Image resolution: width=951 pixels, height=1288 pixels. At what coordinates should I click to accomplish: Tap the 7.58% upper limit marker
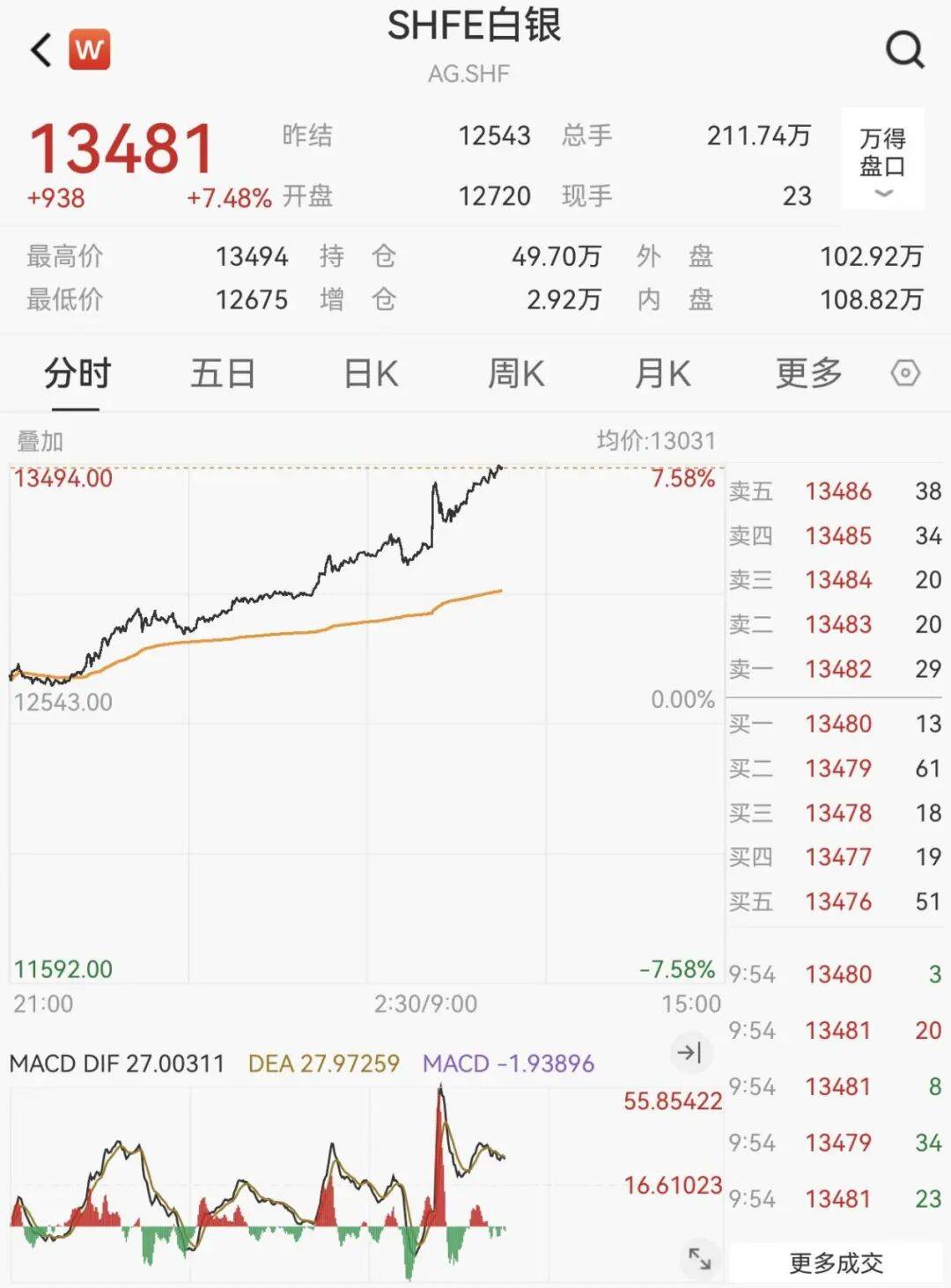(x=683, y=478)
